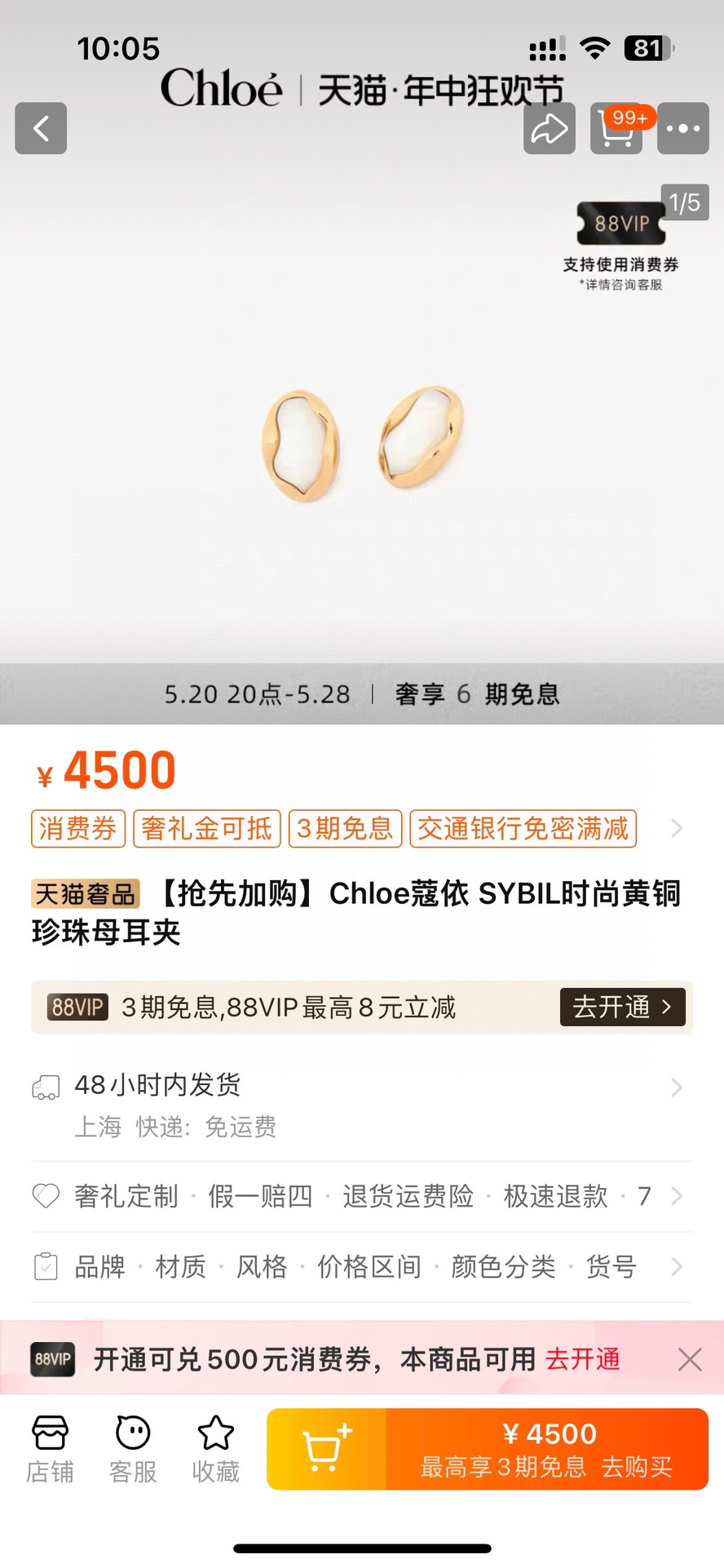Contact 客服 customer service
This screenshot has height=1568, width=724.
pyautogui.click(x=133, y=1450)
